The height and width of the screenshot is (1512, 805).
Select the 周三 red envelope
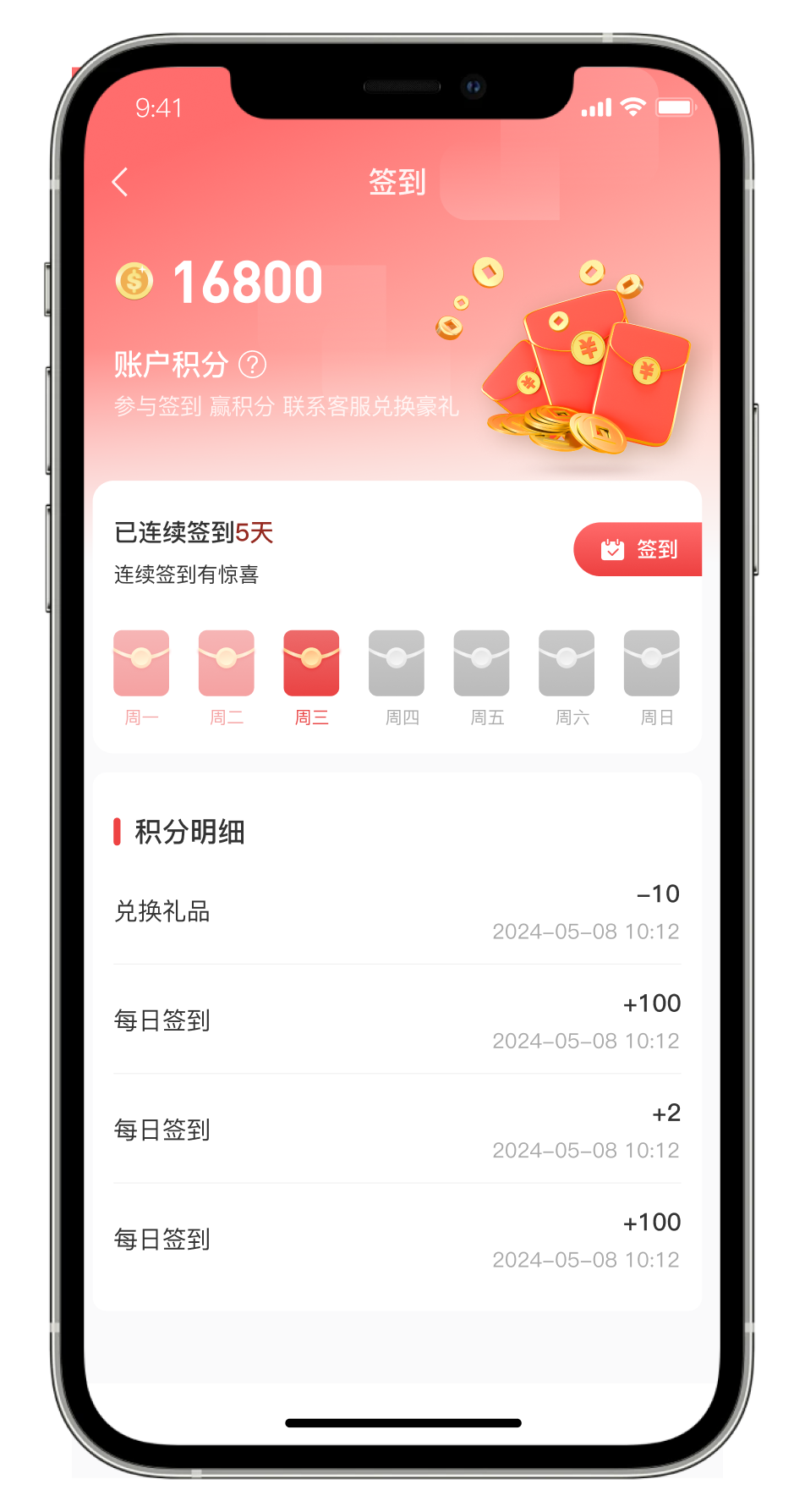pyautogui.click(x=311, y=663)
